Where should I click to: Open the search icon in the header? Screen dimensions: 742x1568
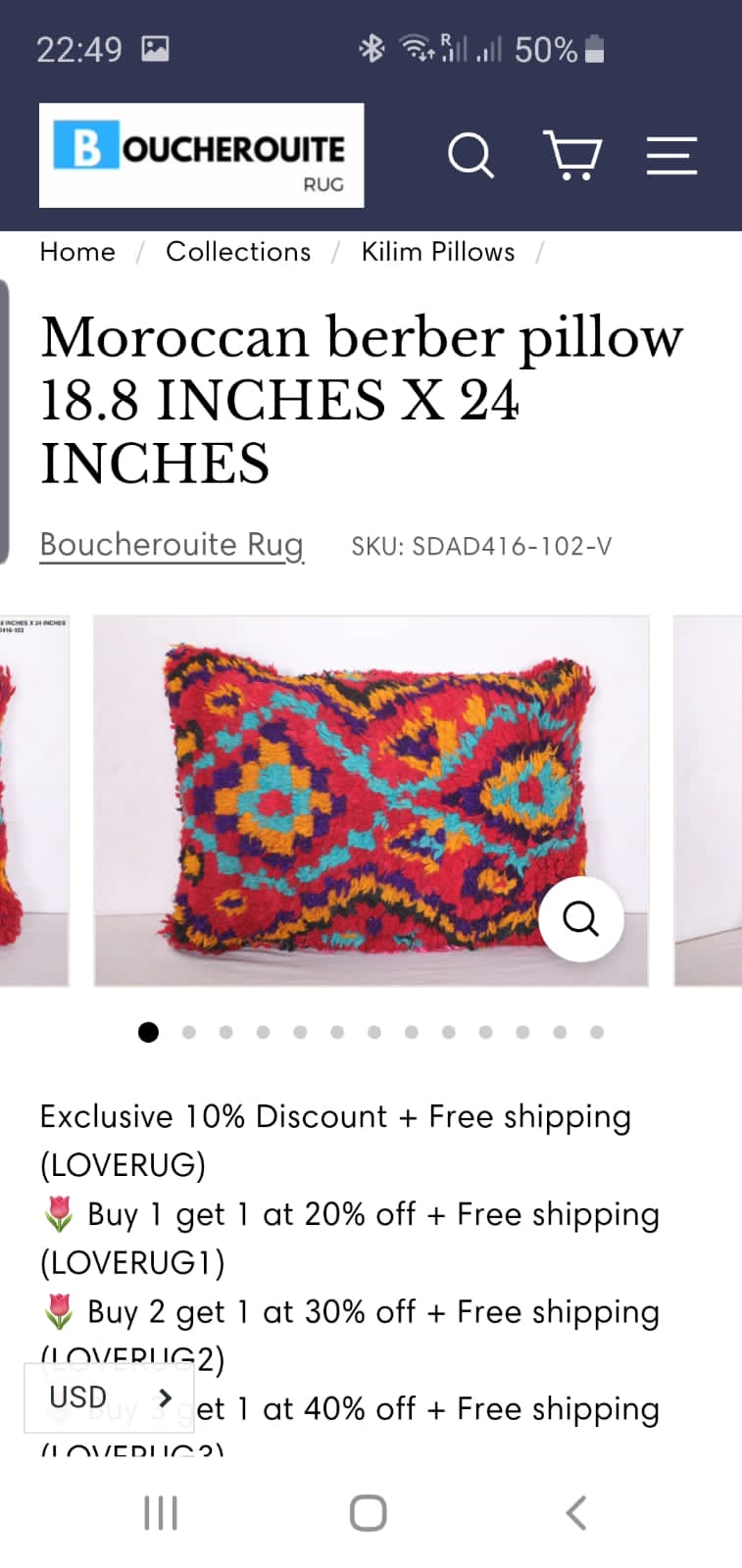point(470,156)
